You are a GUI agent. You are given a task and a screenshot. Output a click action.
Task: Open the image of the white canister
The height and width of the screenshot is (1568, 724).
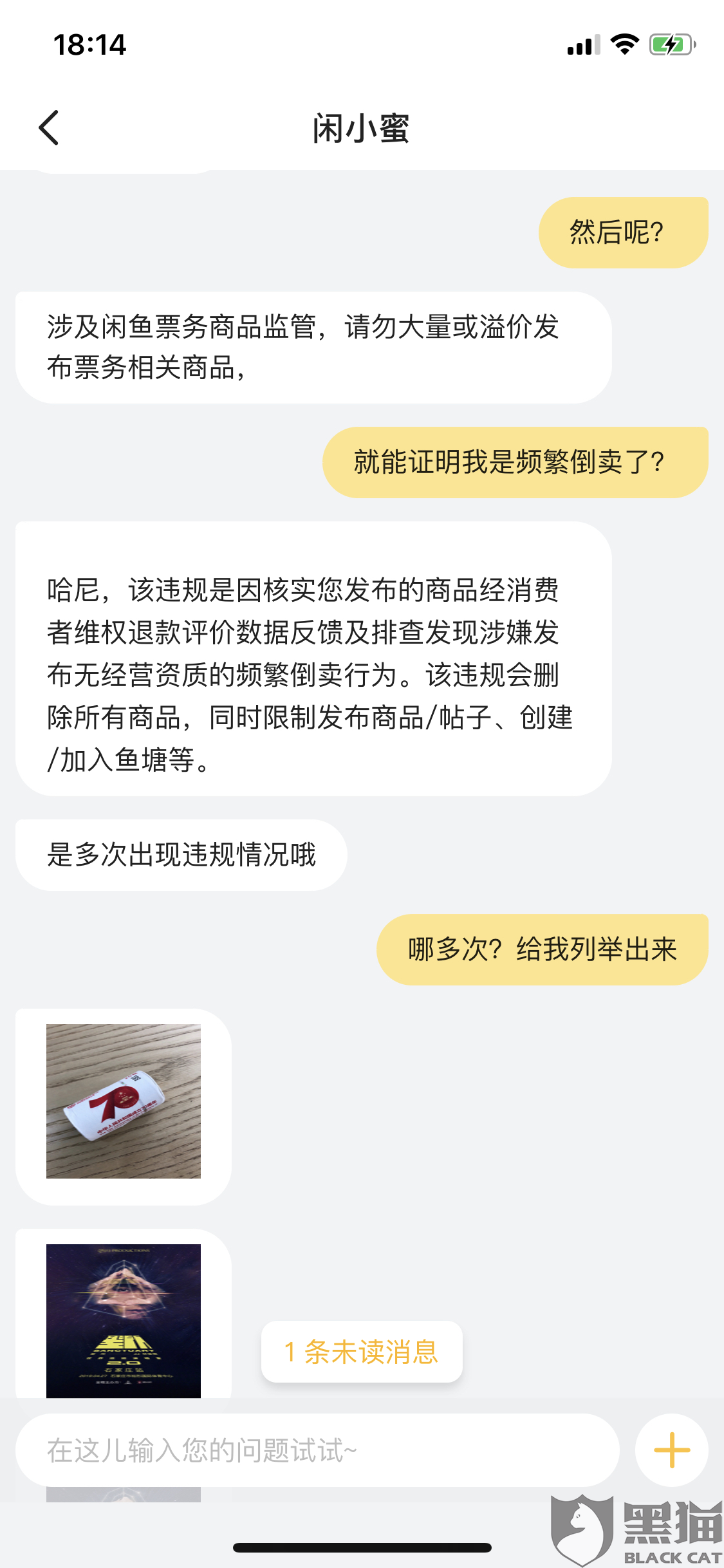(124, 1101)
